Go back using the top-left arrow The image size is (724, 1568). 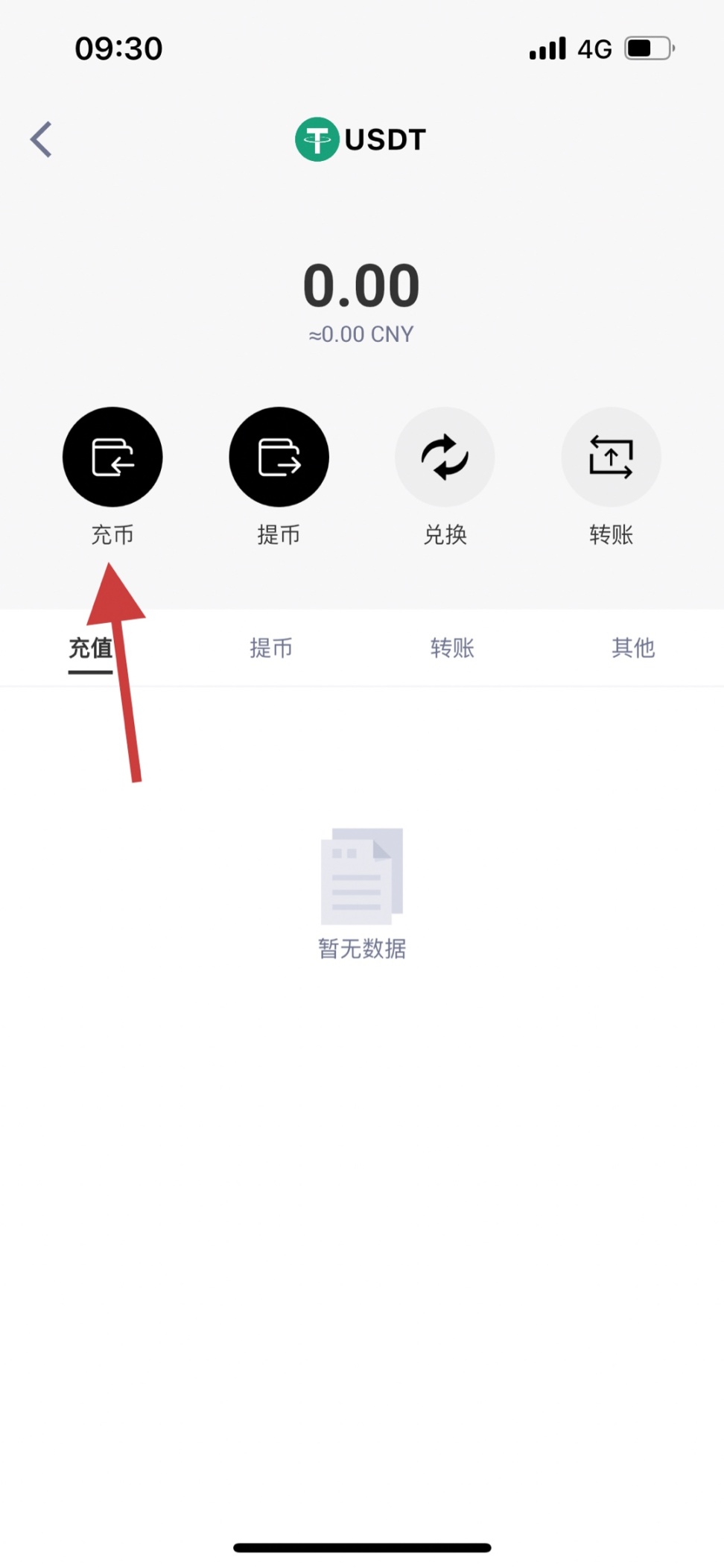pos(42,139)
